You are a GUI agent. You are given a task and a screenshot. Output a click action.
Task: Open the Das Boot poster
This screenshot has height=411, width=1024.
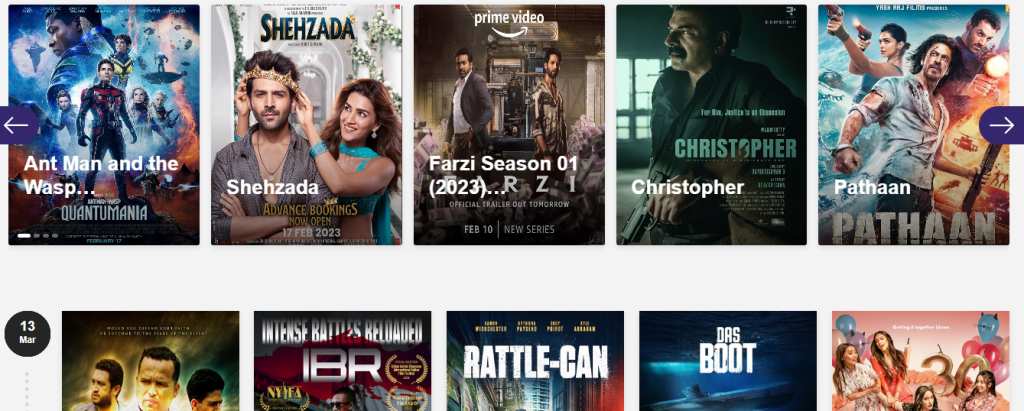coord(727,362)
